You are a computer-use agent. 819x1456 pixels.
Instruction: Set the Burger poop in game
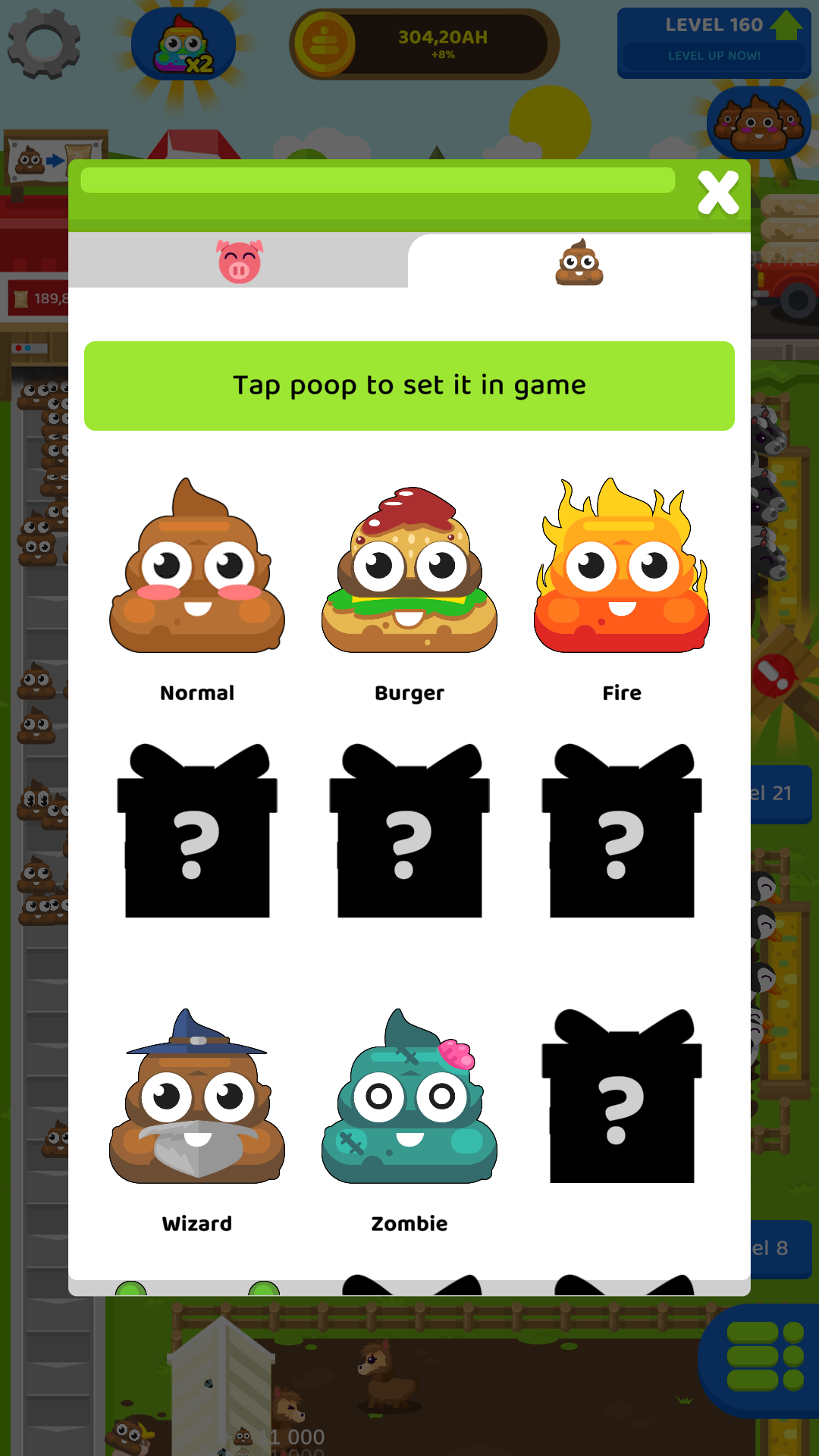click(409, 570)
